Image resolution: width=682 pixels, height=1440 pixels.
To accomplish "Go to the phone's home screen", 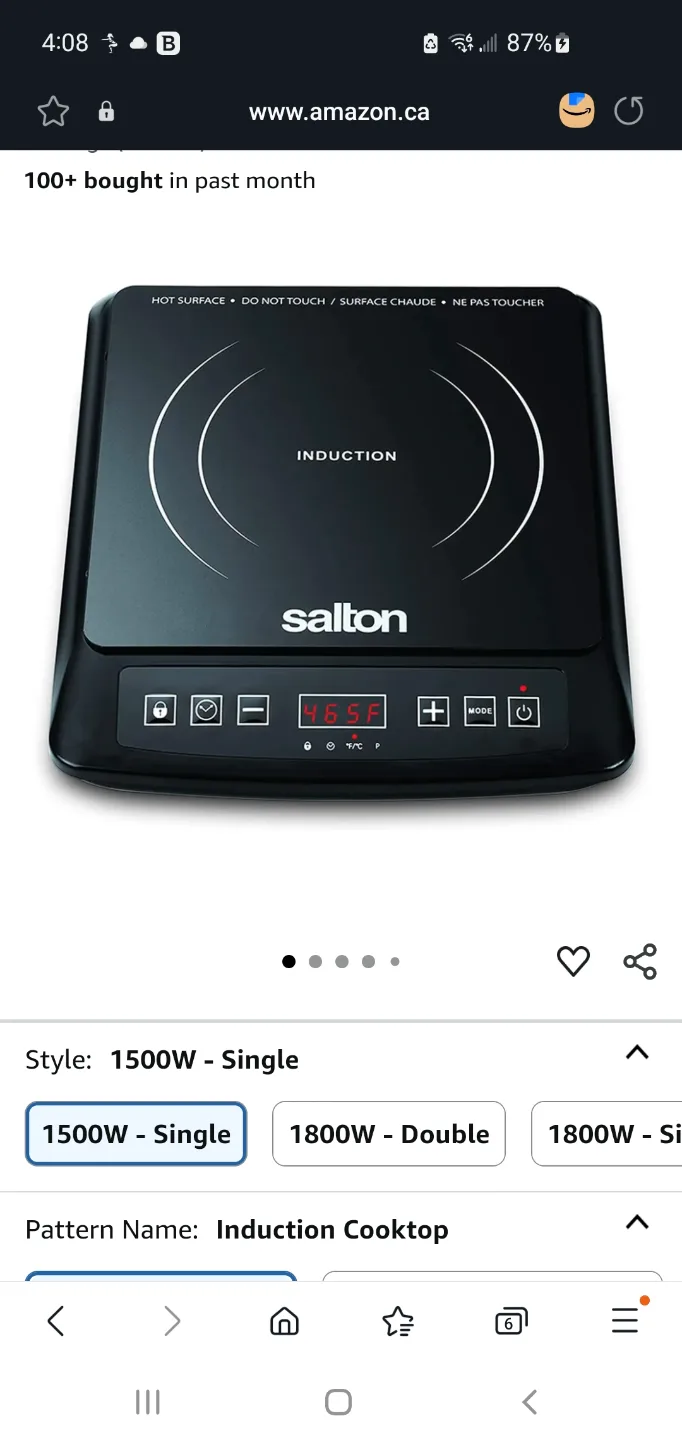I will pyautogui.click(x=339, y=1403).
